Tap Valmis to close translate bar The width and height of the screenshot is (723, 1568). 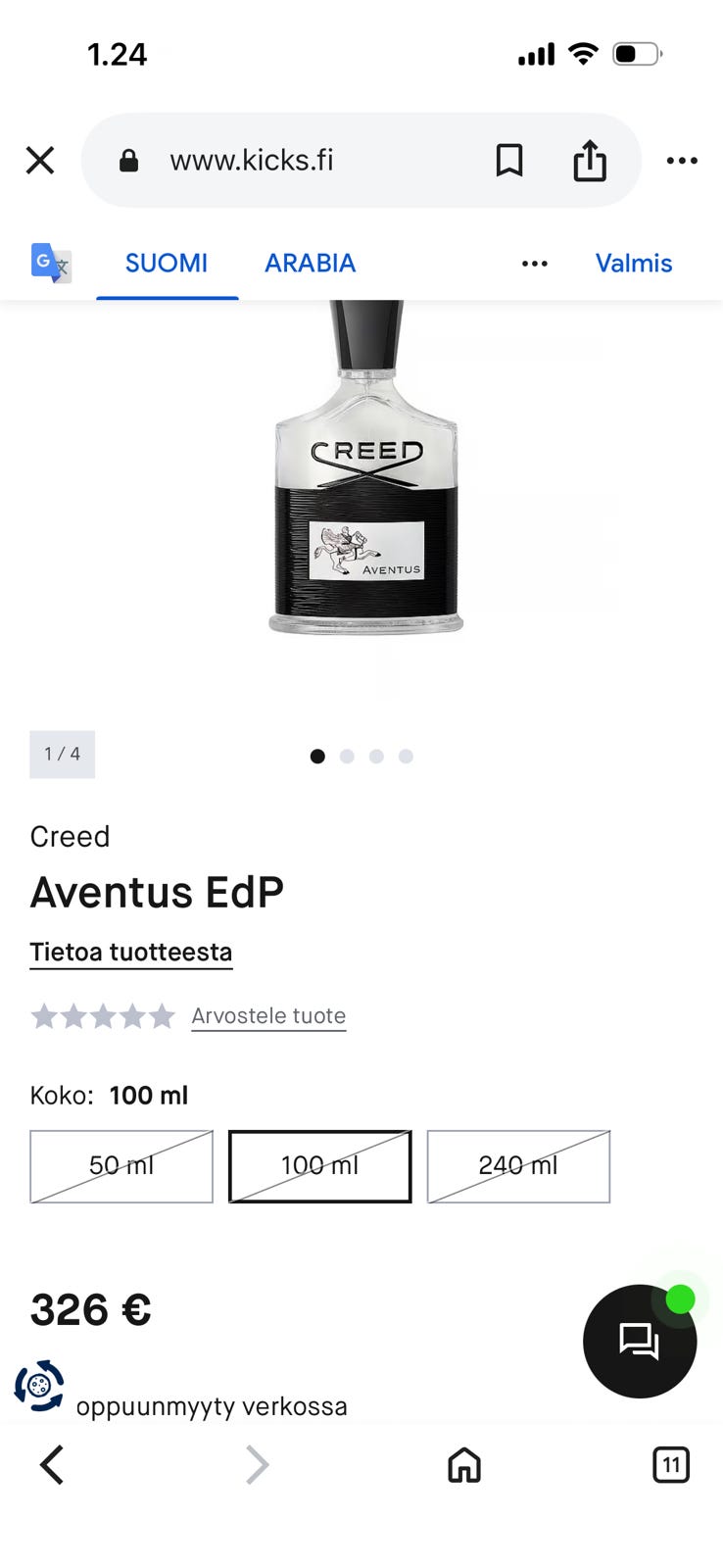634,264
